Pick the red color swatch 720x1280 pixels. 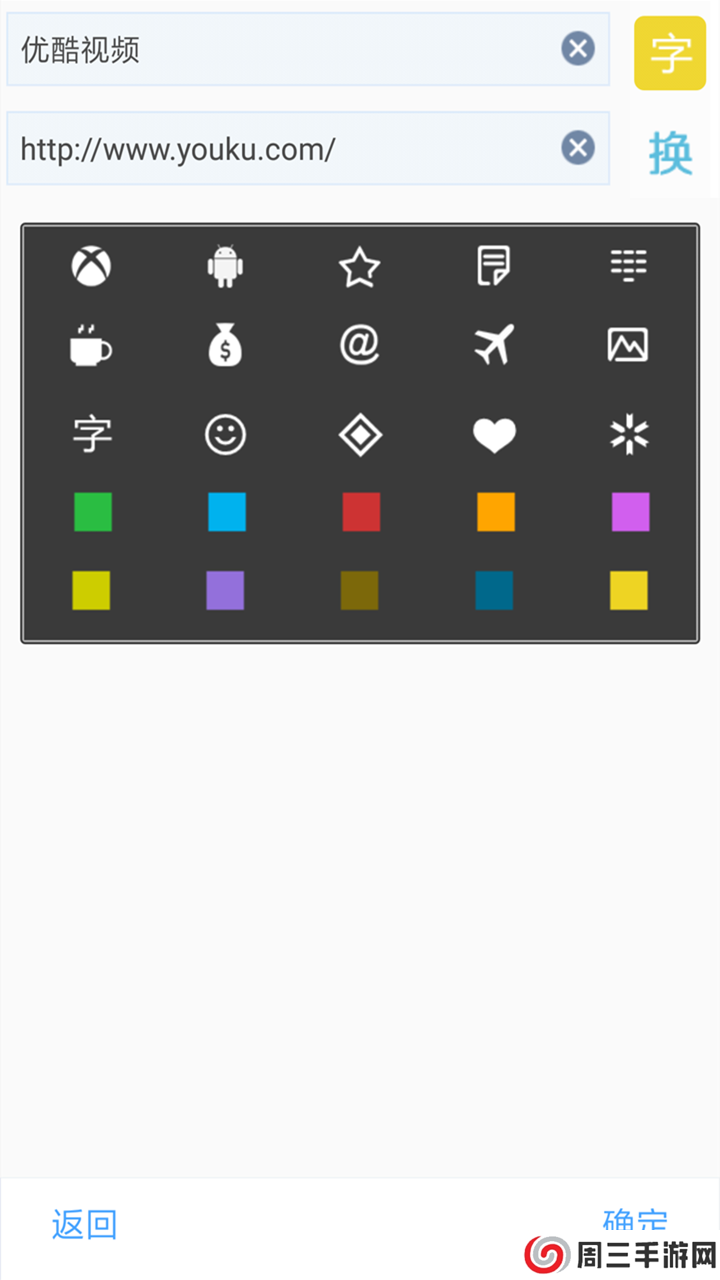[361, 512]
